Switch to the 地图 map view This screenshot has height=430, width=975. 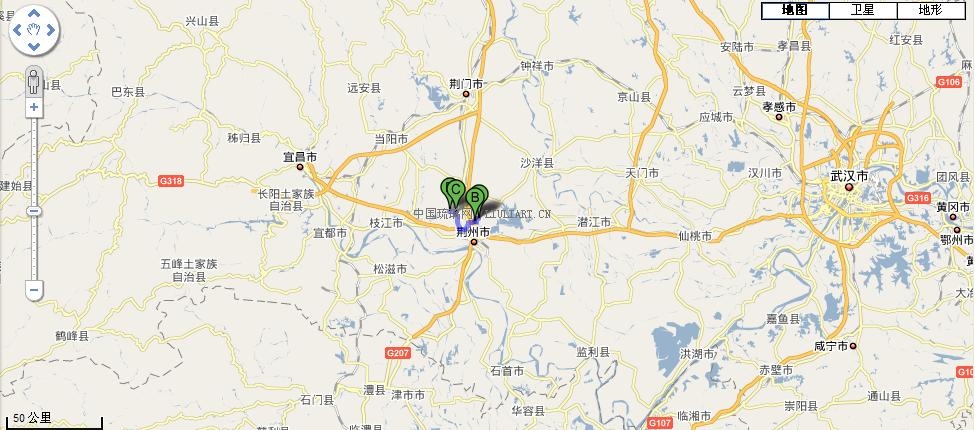(795, 10)
